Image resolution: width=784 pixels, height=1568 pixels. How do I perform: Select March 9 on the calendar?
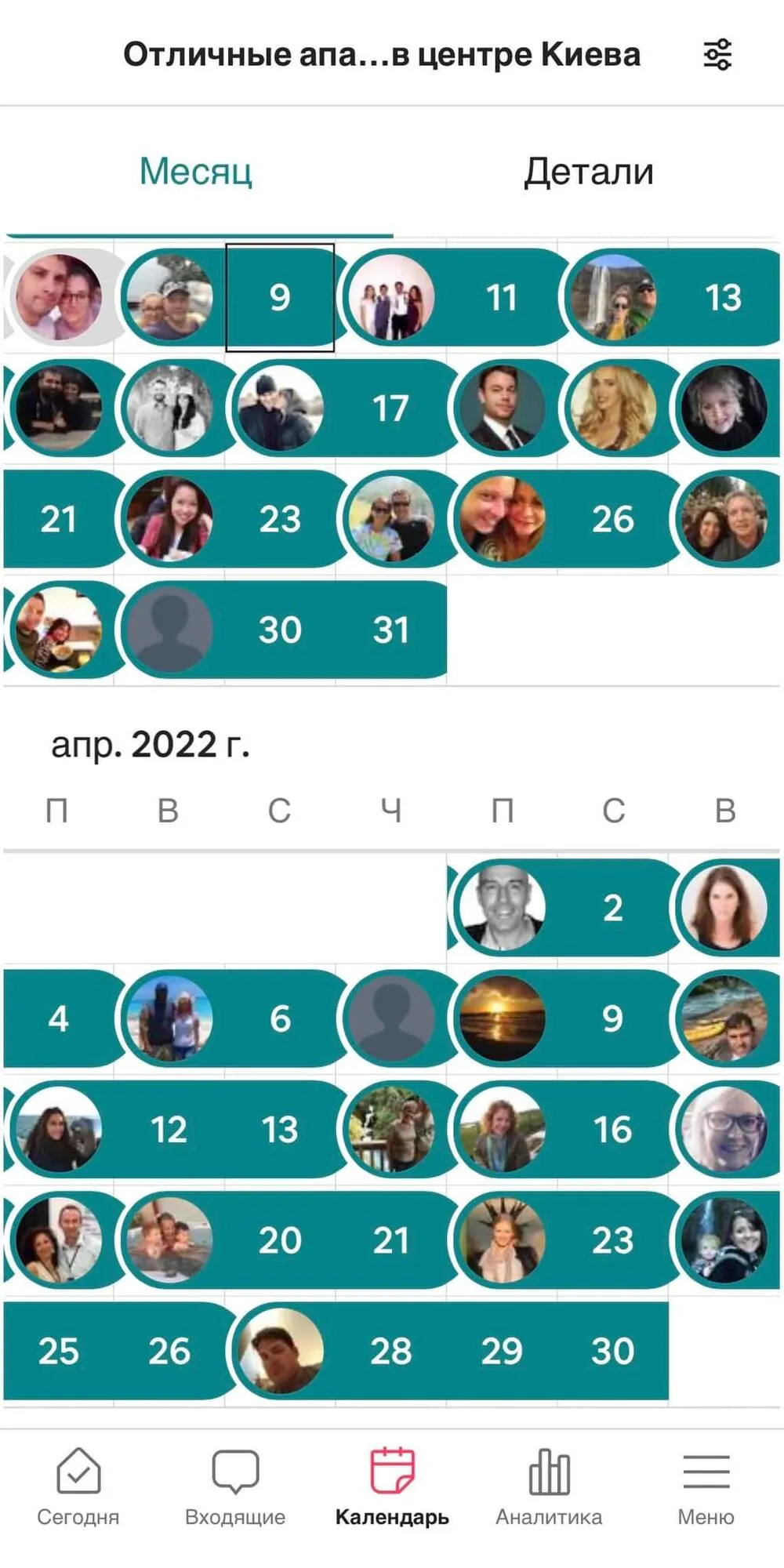(x=280, y=298)
